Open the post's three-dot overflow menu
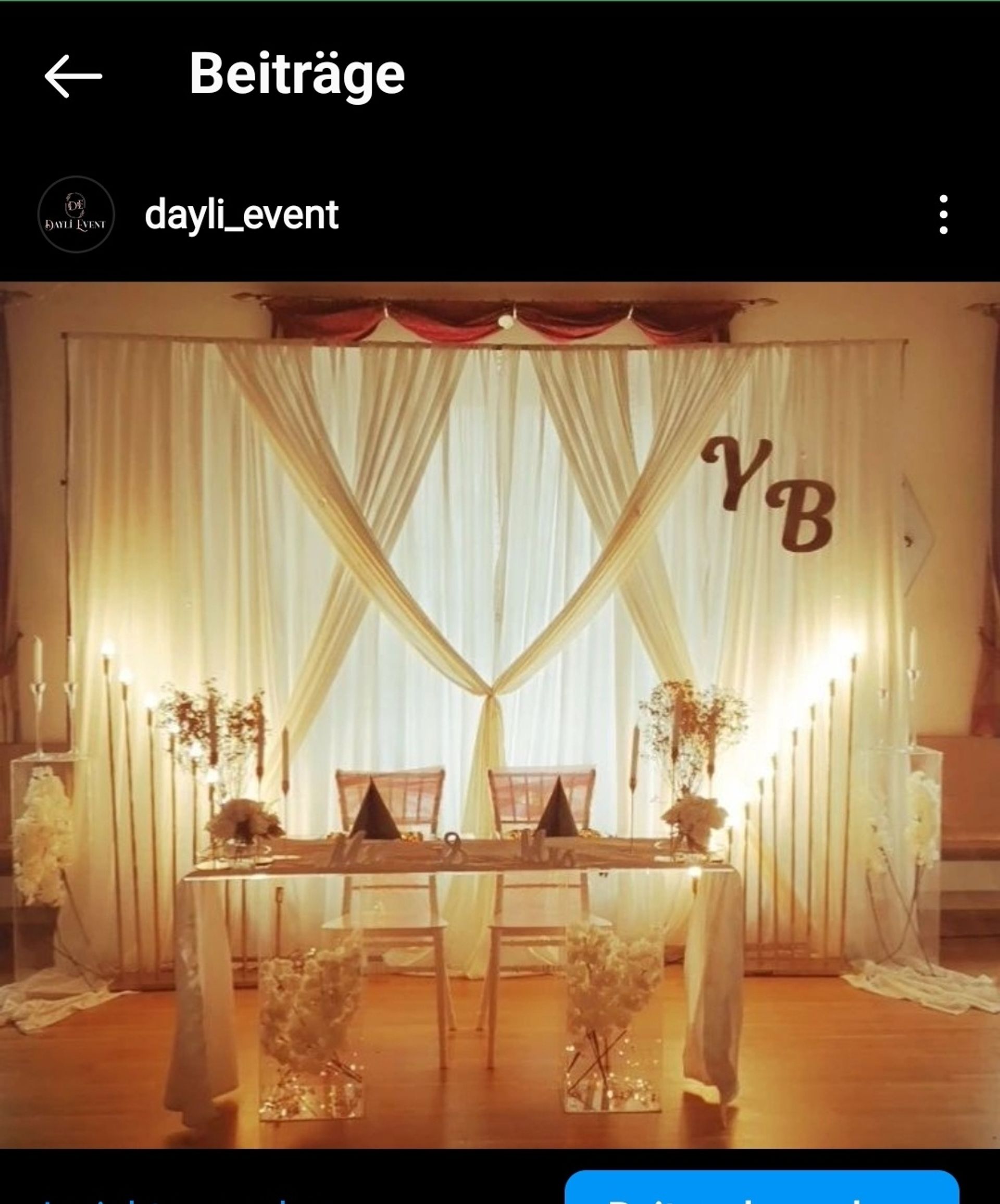The image size is (1000, 1204). (x=943, y=215)
